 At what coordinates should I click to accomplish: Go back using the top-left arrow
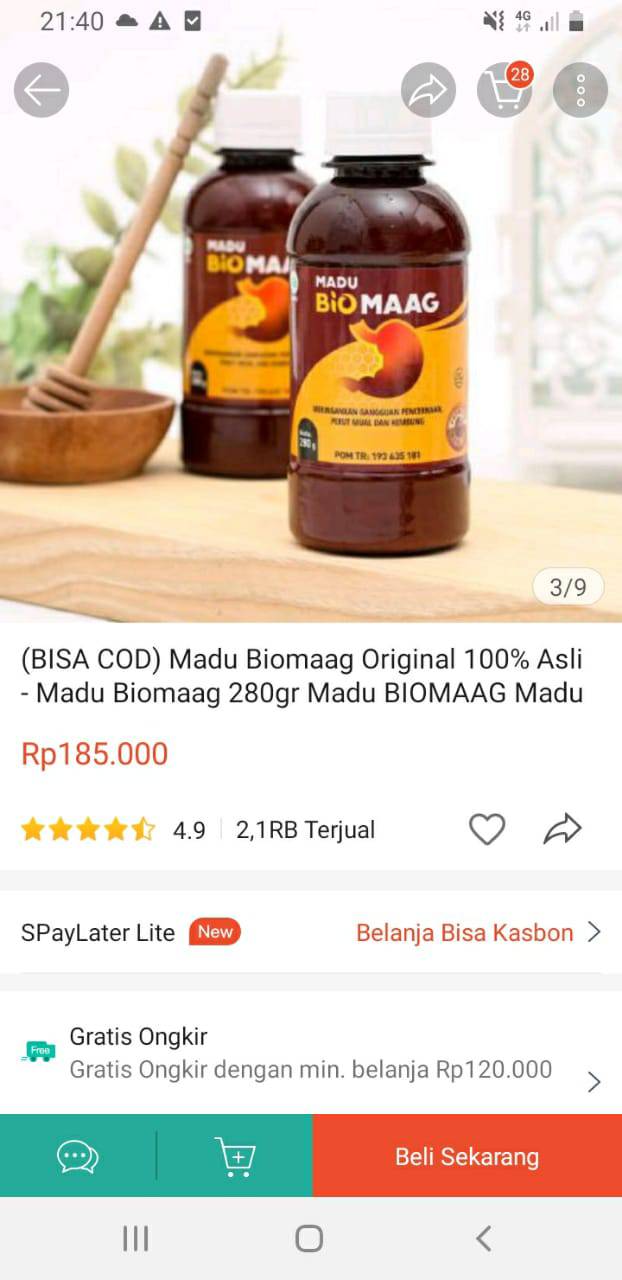pyautogui.click(x=41, y=90)
